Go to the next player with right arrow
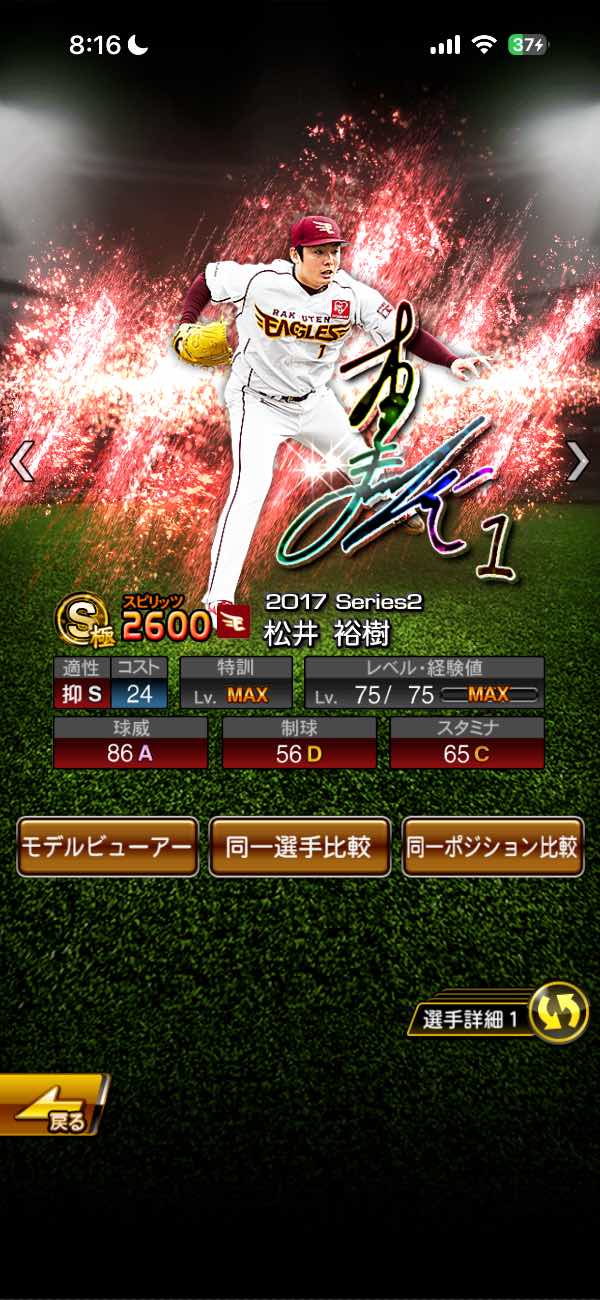Screen dimensions: 600x1300 coord(578,461)
